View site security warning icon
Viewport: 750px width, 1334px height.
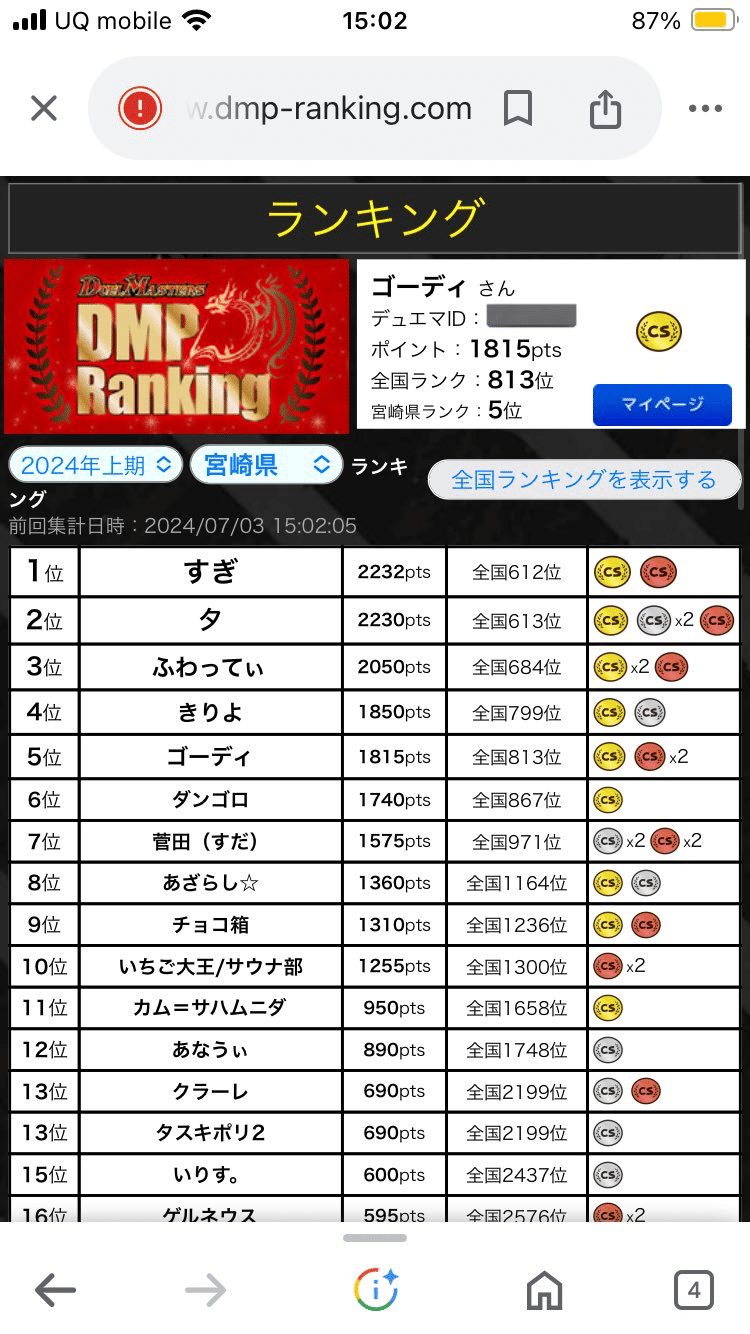coord(140,108)
